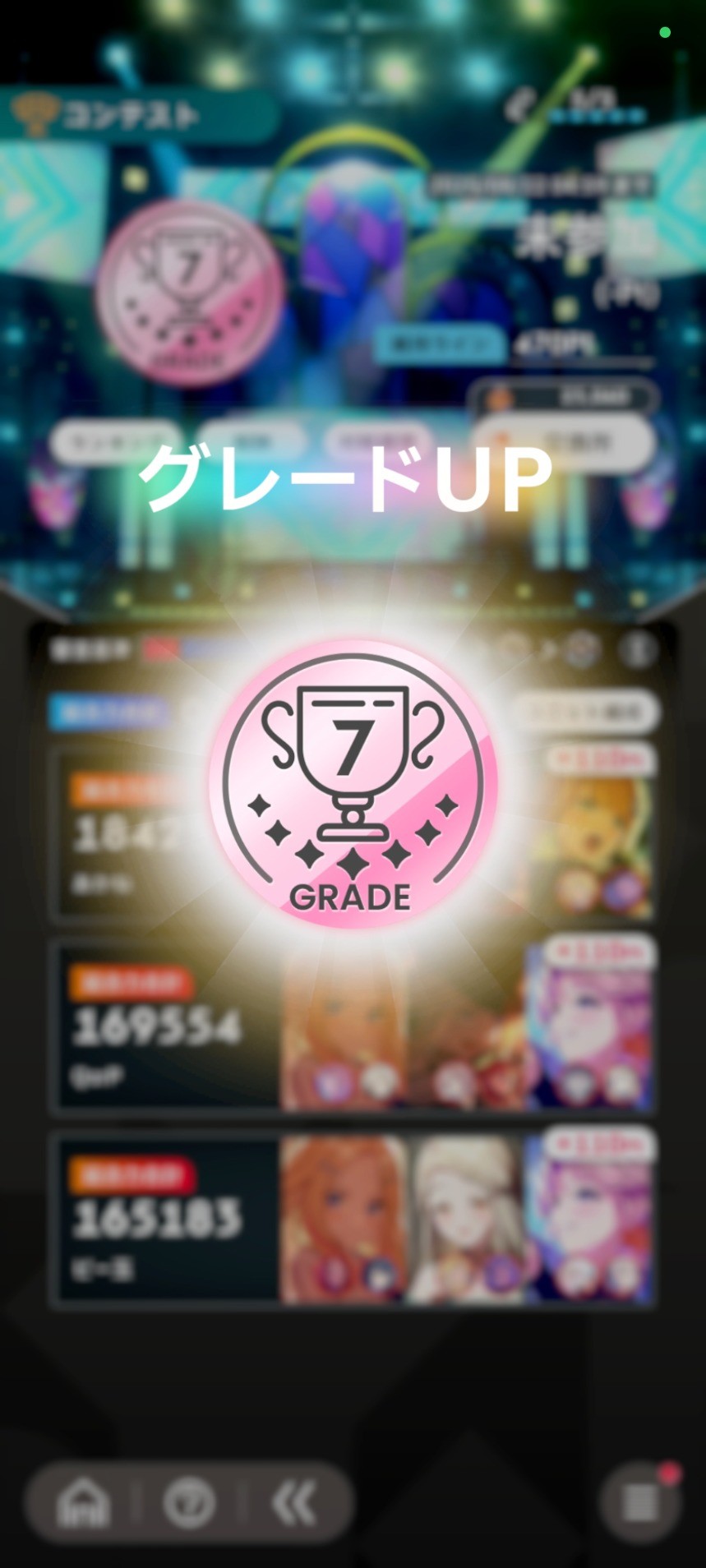Open the opponent row scoring 169554

tap(353, 1028)
